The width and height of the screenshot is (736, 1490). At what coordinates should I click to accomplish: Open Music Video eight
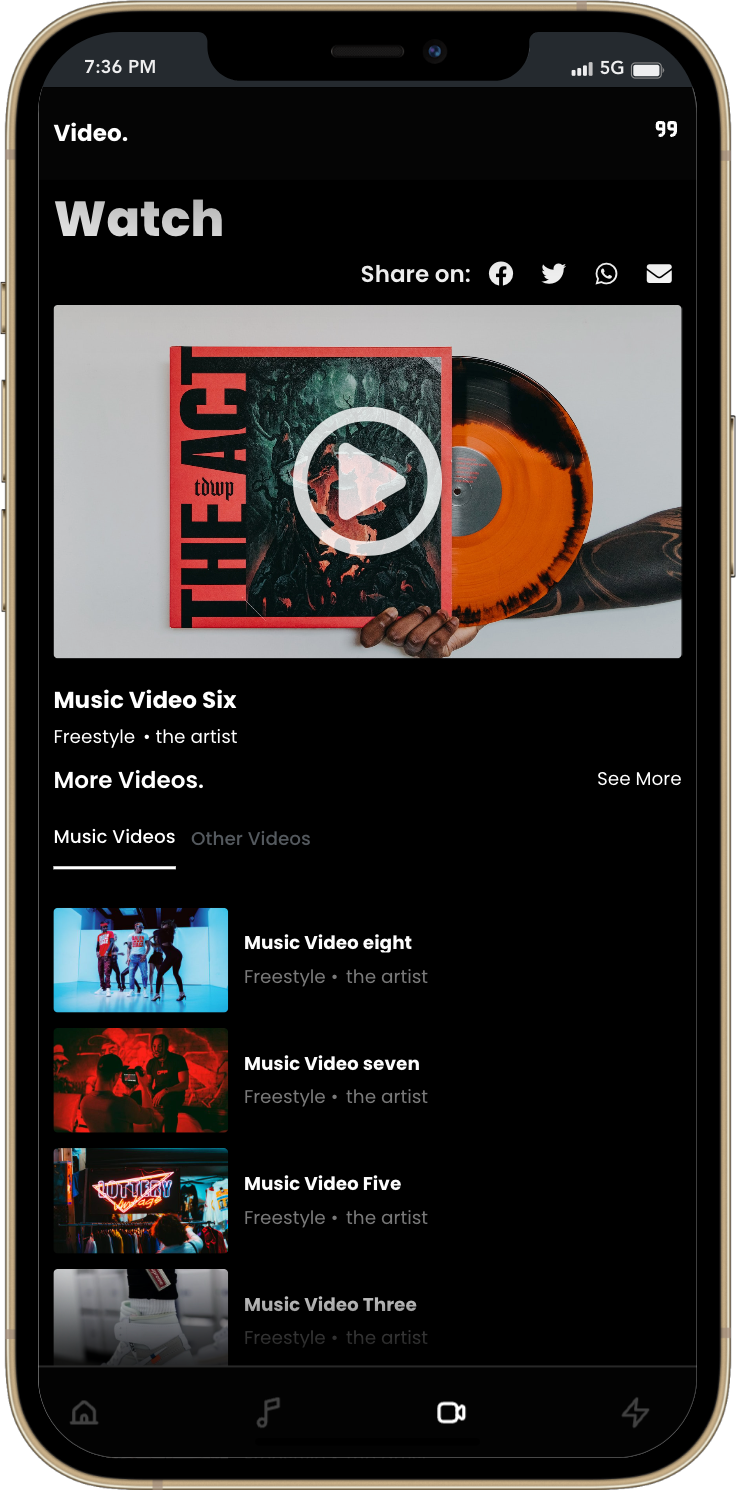point(328,943)
